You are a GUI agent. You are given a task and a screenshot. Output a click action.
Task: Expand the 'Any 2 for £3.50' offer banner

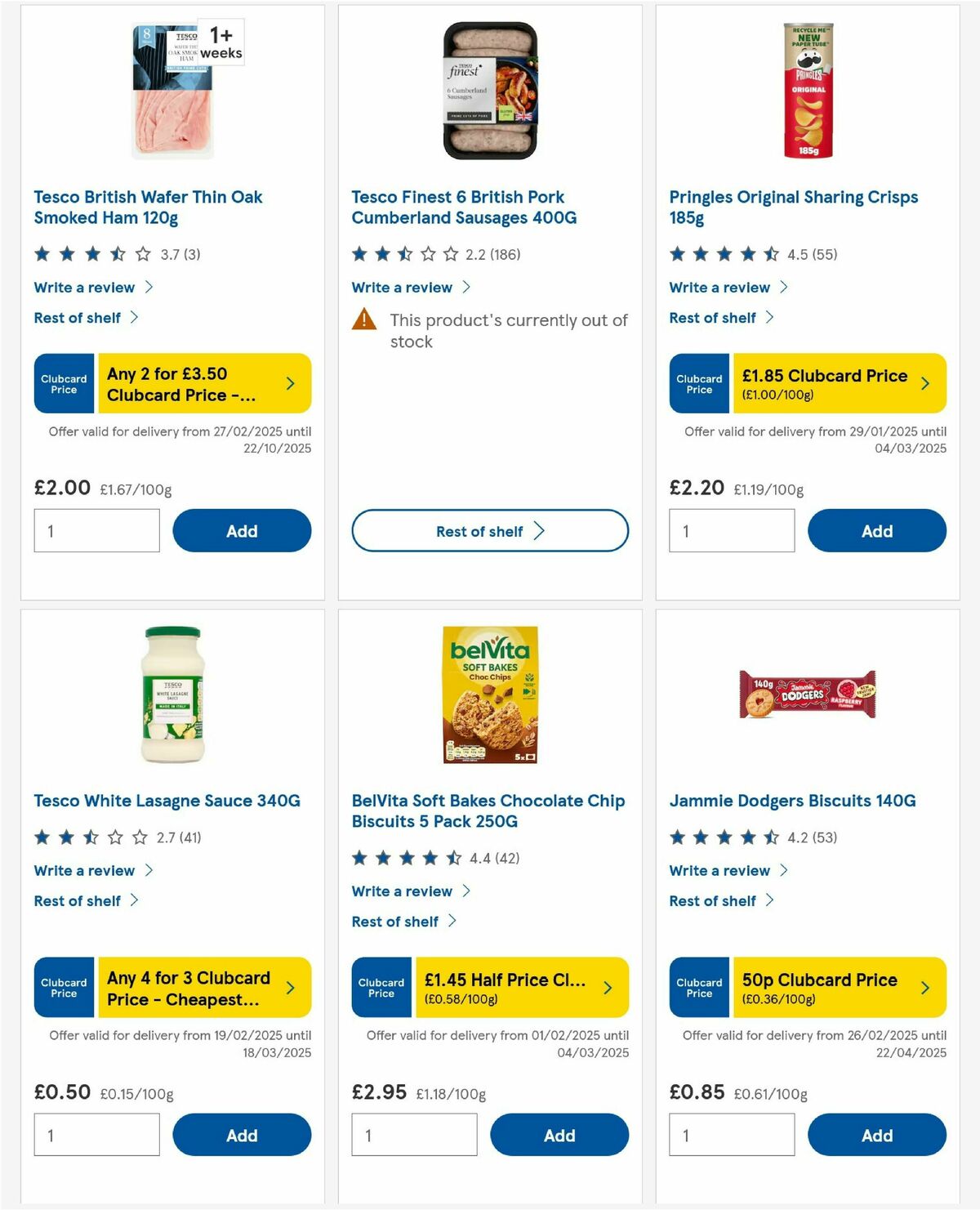[x=204, y=383]
